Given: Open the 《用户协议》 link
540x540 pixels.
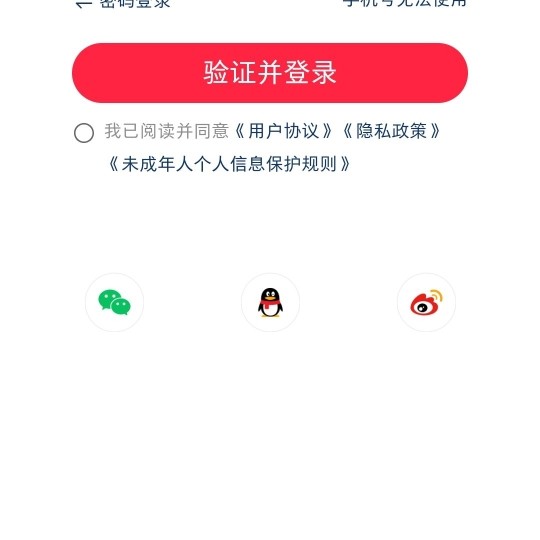Looking at the screenshot, I should tap(283, 131).
